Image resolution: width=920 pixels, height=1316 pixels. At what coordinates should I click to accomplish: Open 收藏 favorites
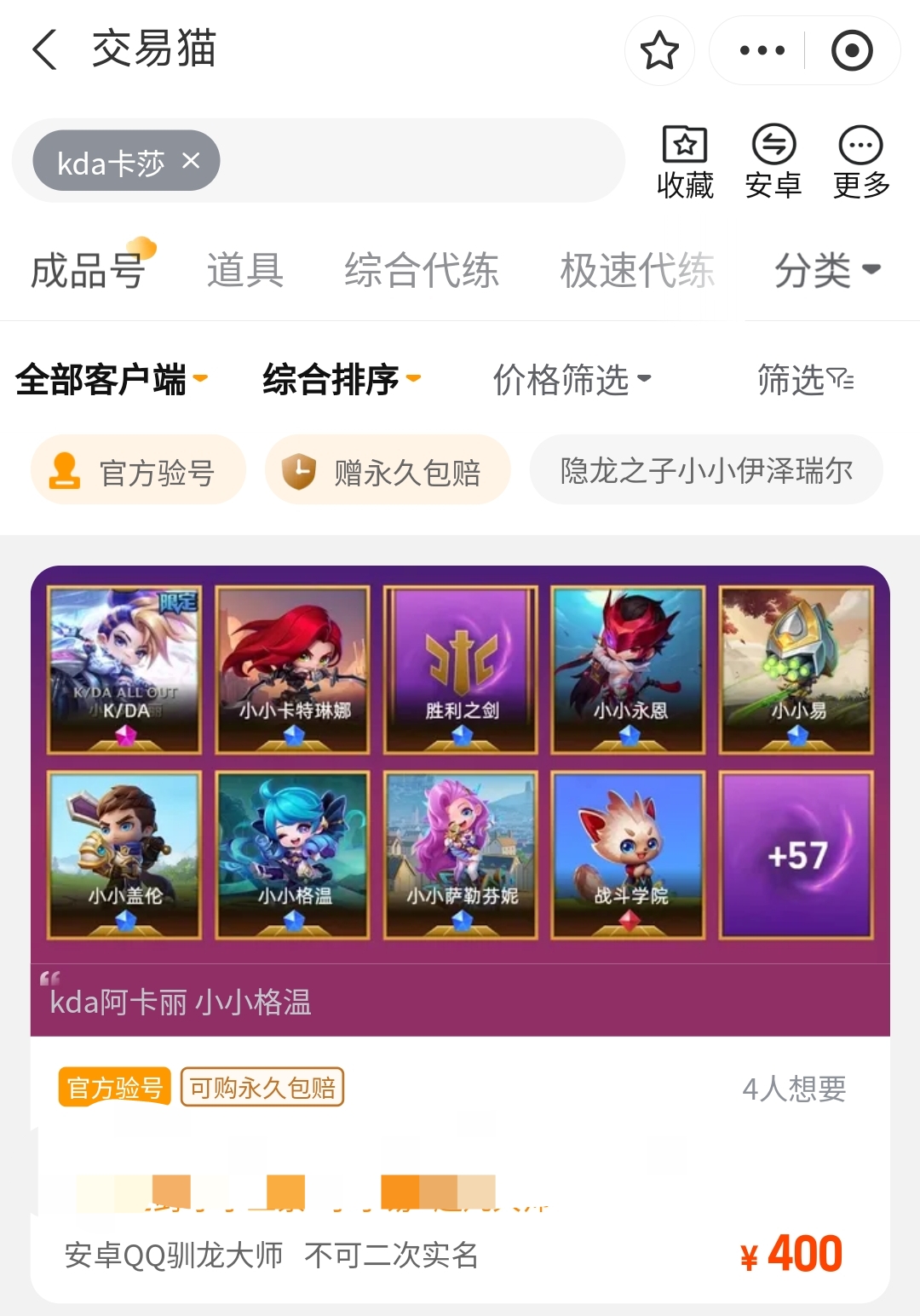[x=685, y=162]
